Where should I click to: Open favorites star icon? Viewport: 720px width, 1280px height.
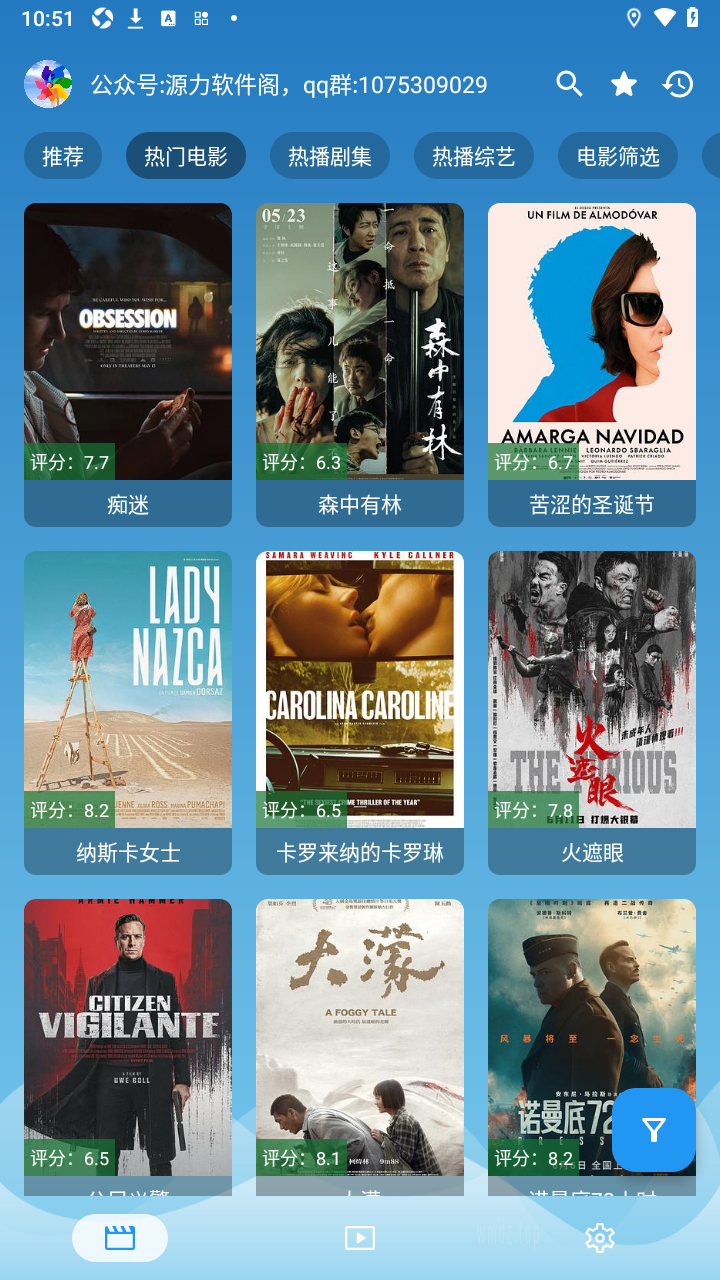click(624, 84)
